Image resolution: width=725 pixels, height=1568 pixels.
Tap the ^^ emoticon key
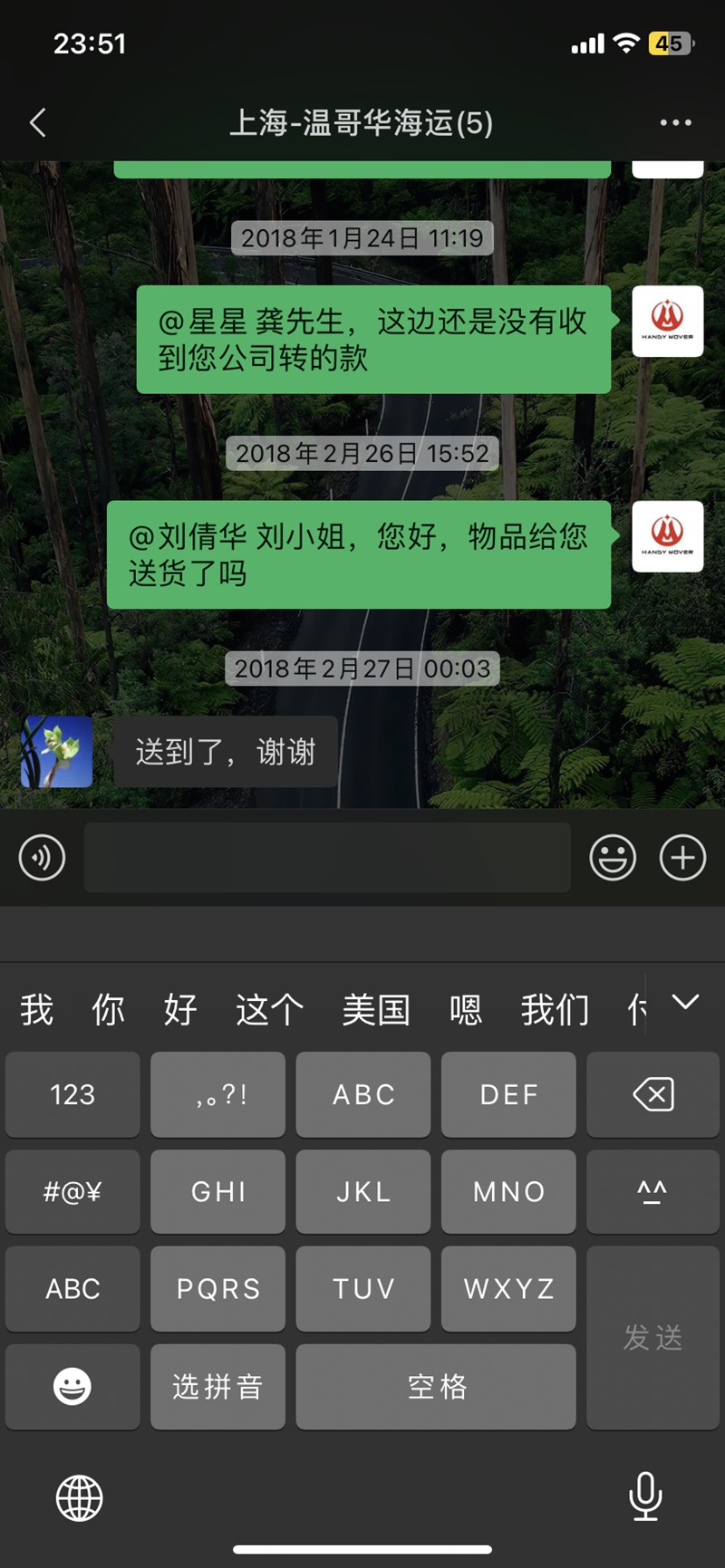[652, 1191]
